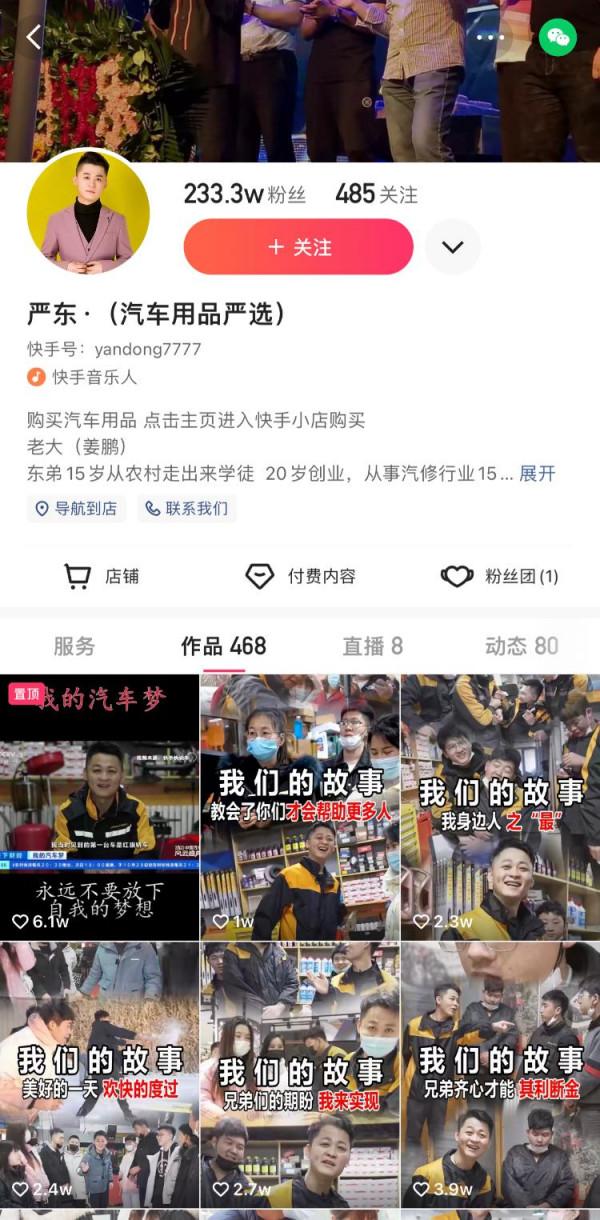600x1220 pixels.
Task: Open the 店铺 shop
Action: tap(102, 576)
